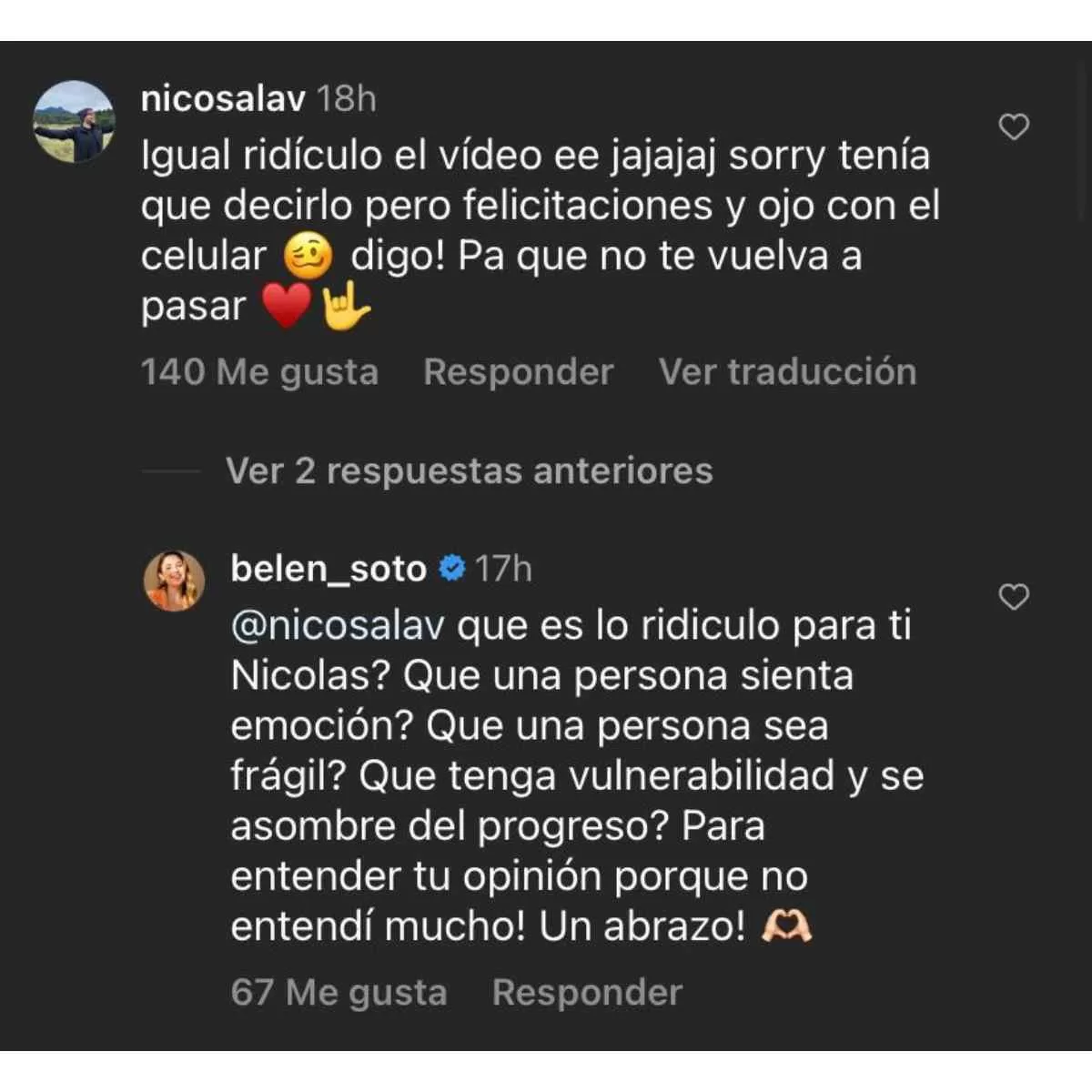
Task: Tap the nicosalav username above the first comment
Action: click(x=223, y=98)
